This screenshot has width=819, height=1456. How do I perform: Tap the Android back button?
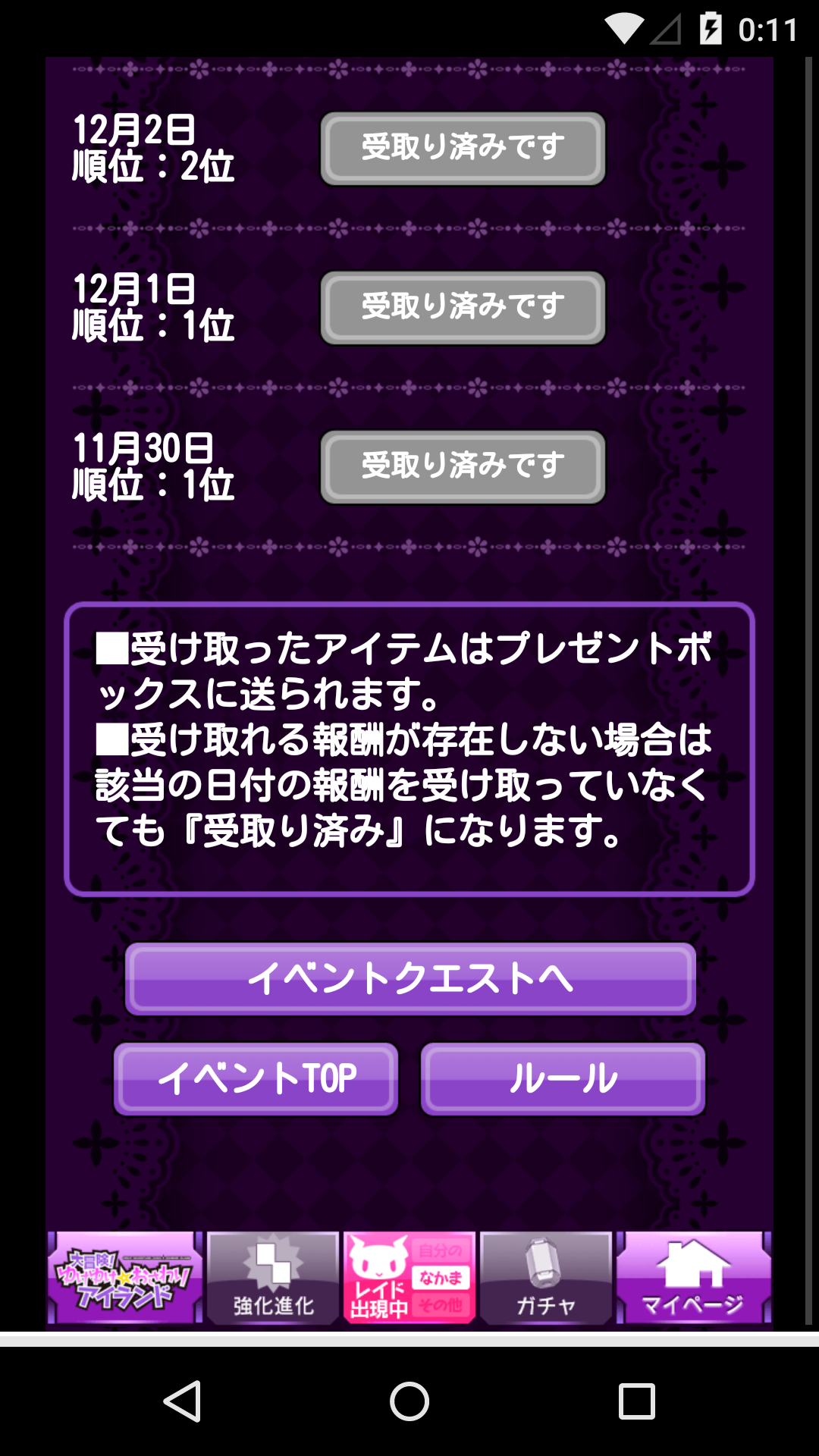[182, 1401]
